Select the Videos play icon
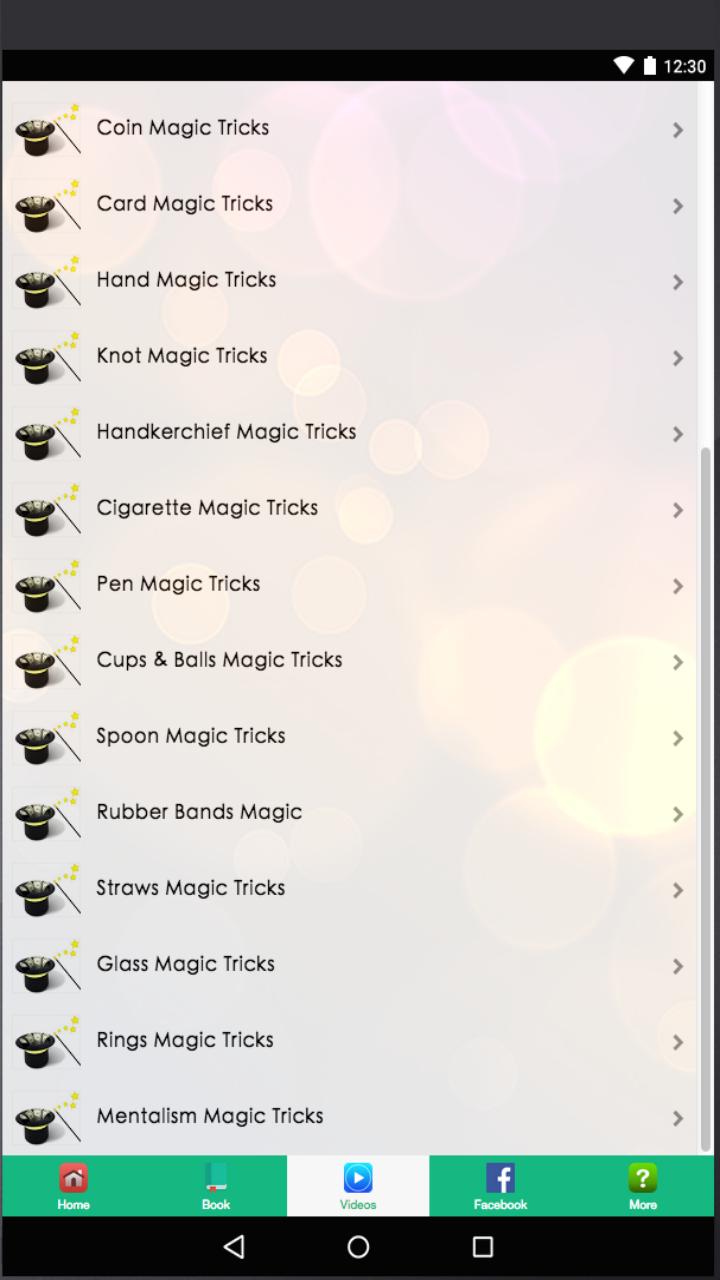The width and height of the screenshot is (720, 1280). coord(358,1177)
